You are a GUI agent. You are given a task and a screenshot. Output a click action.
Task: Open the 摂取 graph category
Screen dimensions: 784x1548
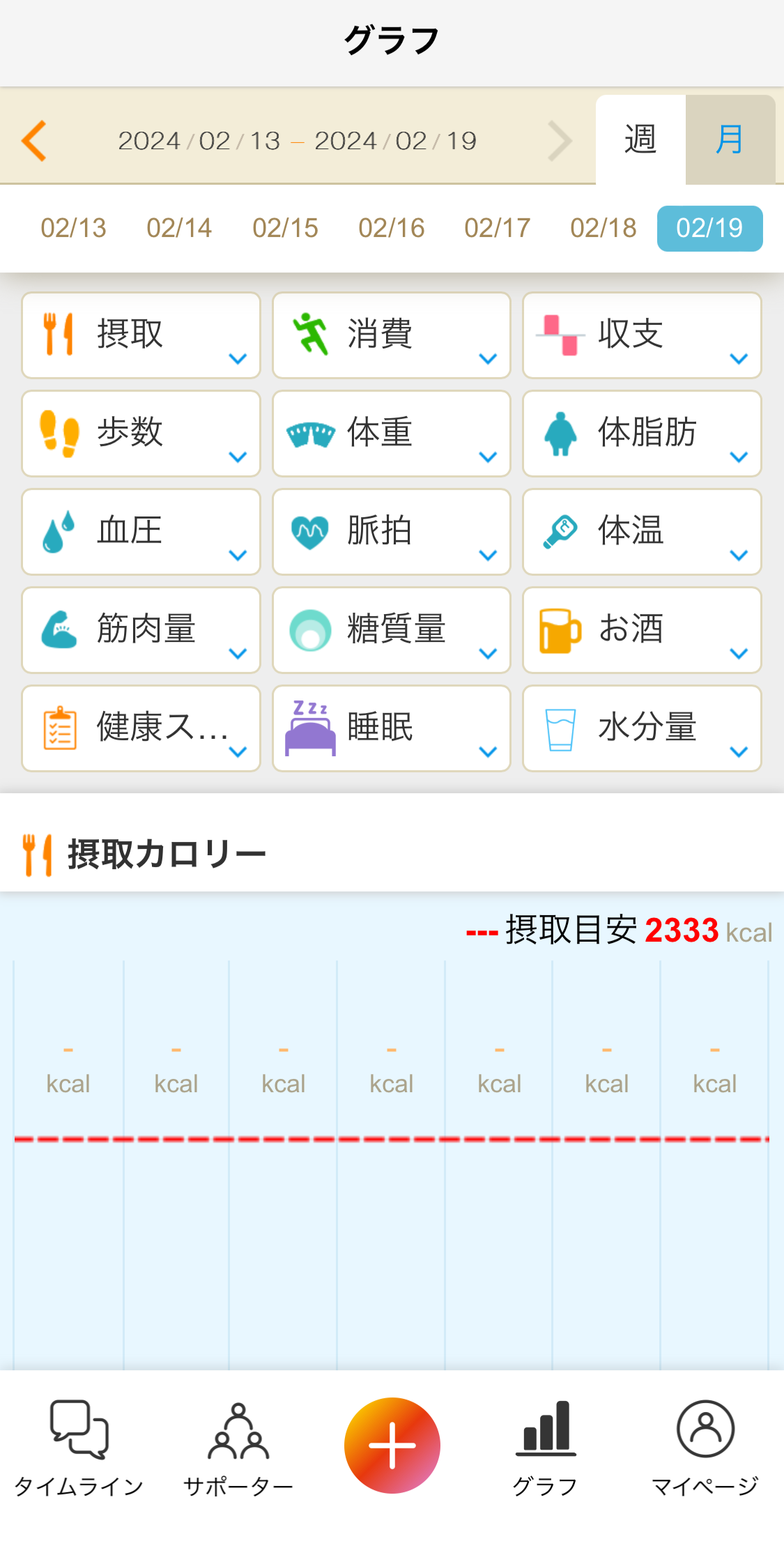tap(141, 335)
